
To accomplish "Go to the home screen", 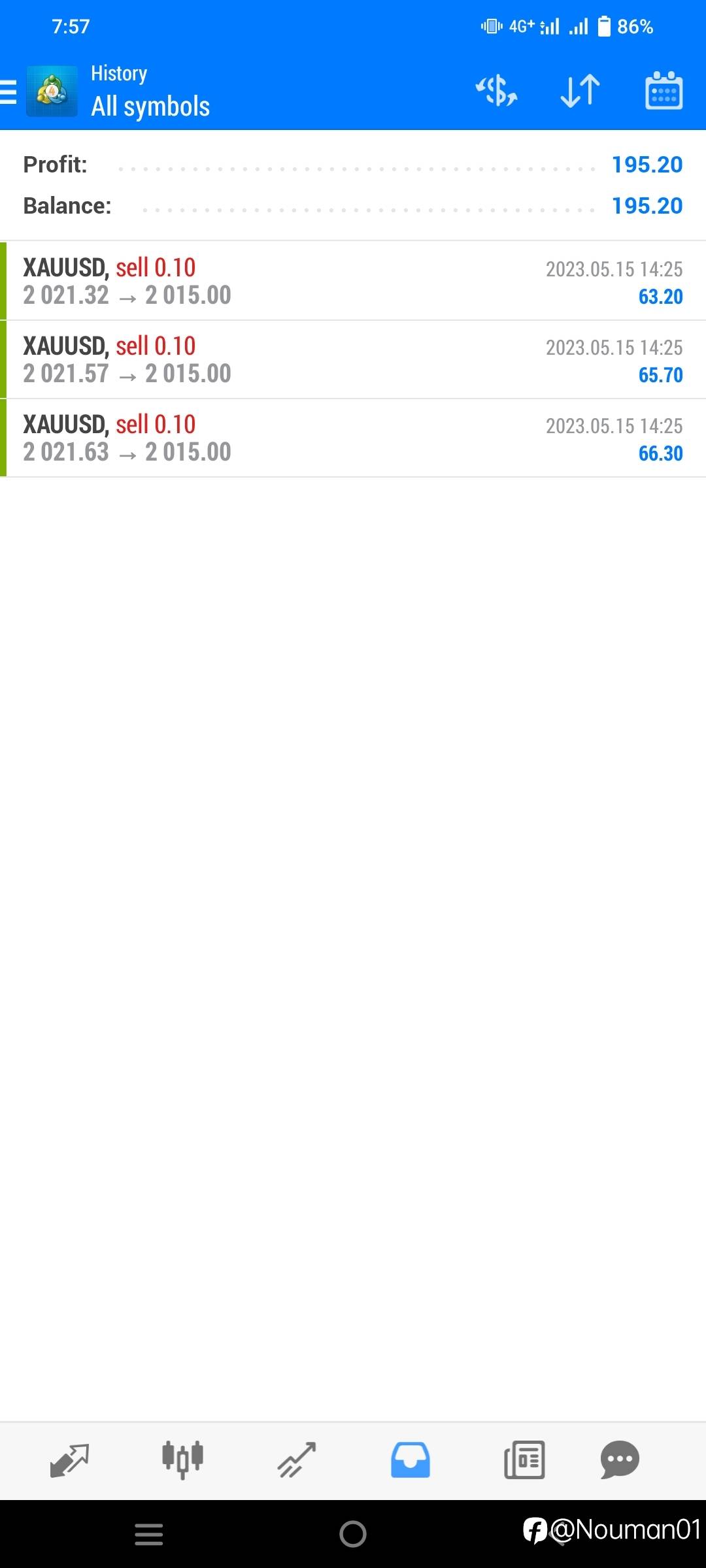I will click(x=353, y=1534).
